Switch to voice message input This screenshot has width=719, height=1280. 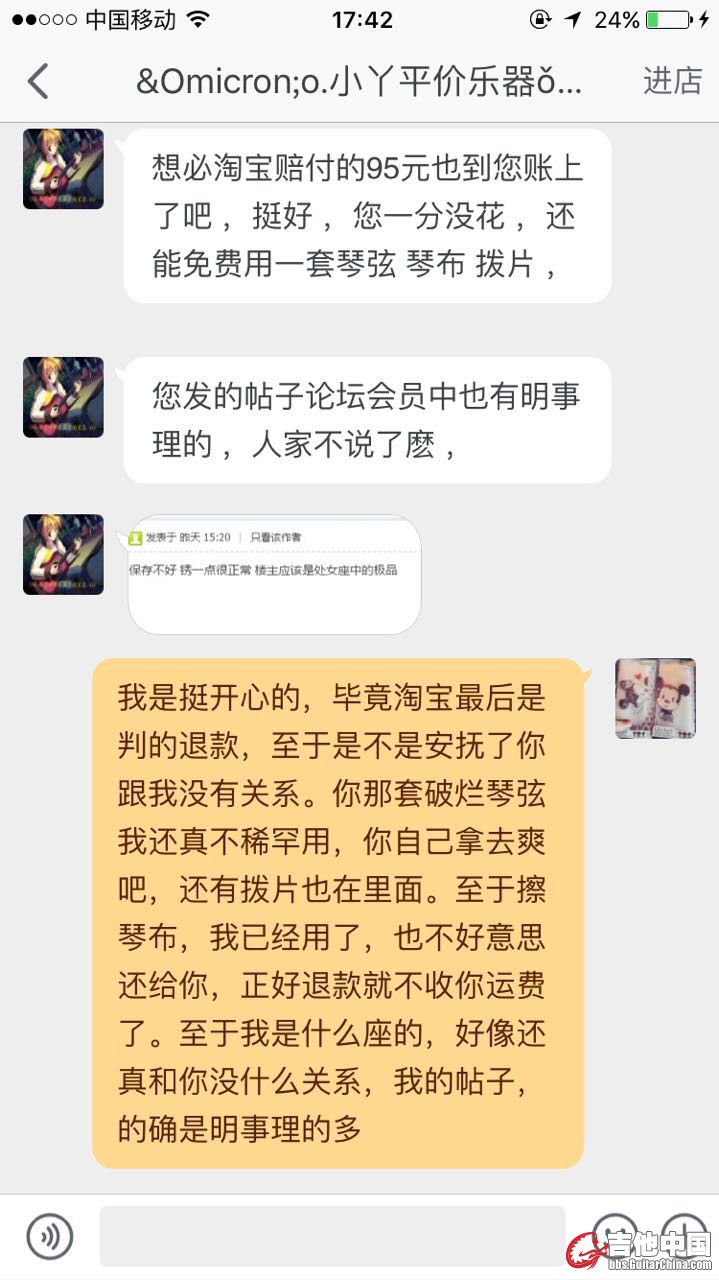tap(50, 1236)
